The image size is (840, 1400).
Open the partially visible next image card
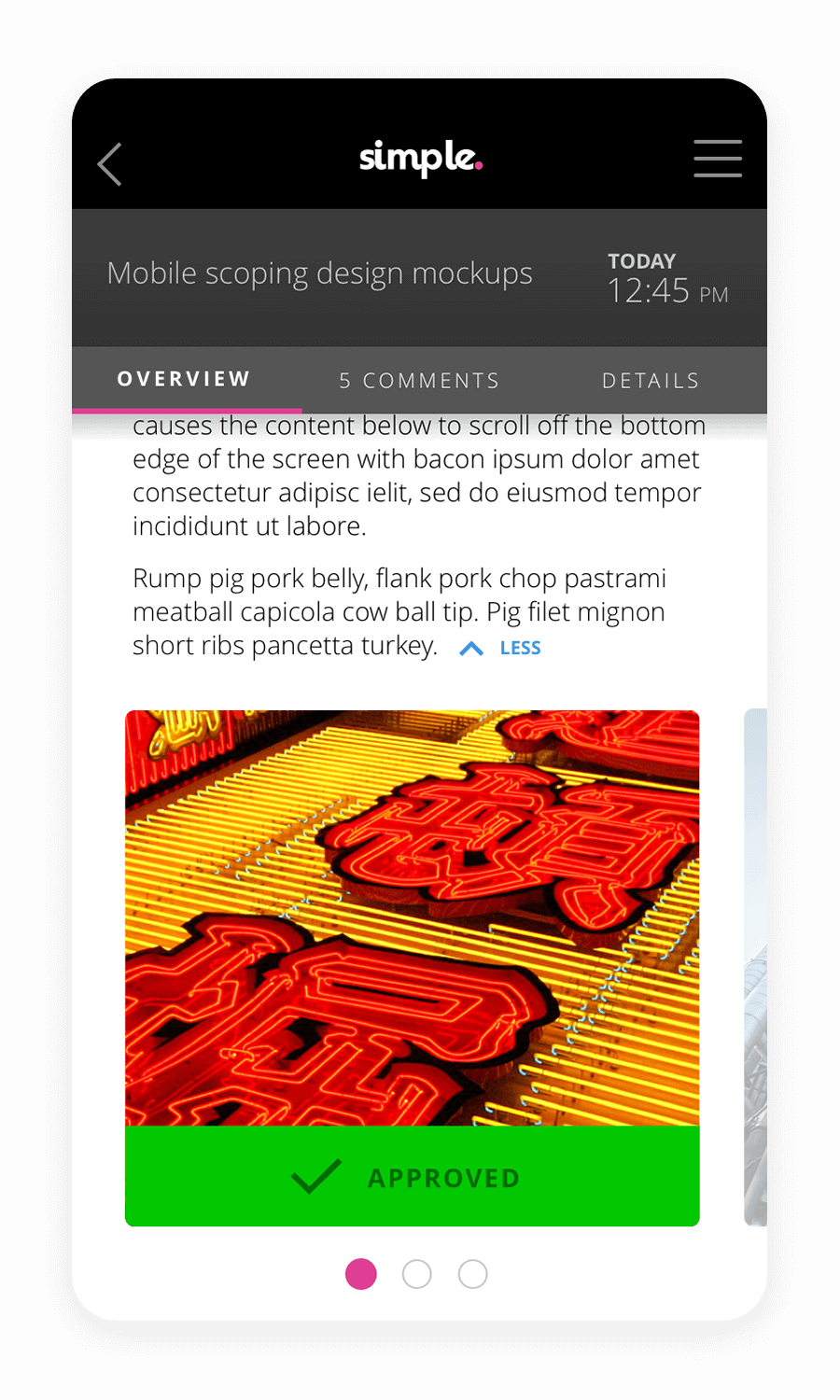pyautogui.click(x=755, y=966)
